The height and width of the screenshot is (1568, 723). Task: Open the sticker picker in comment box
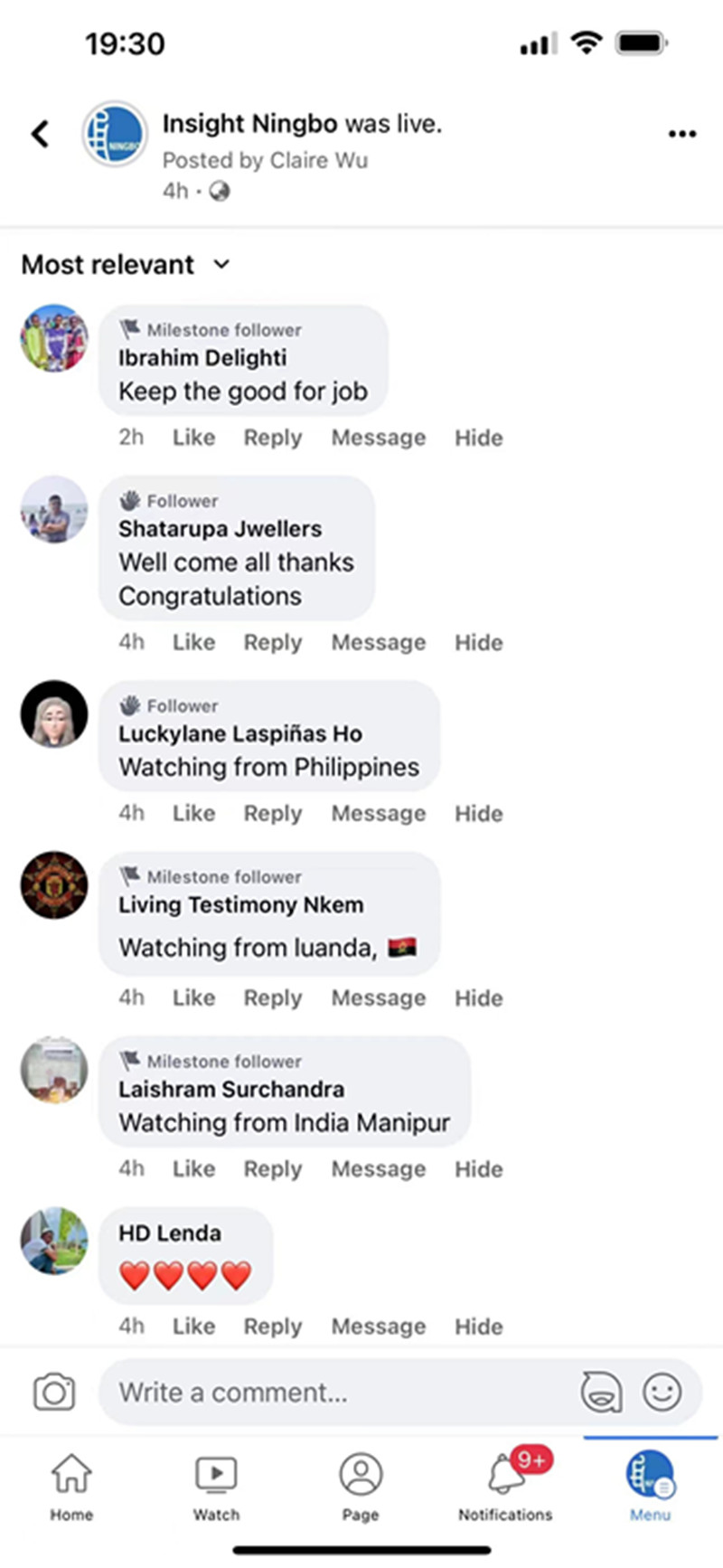[601, 1393]
